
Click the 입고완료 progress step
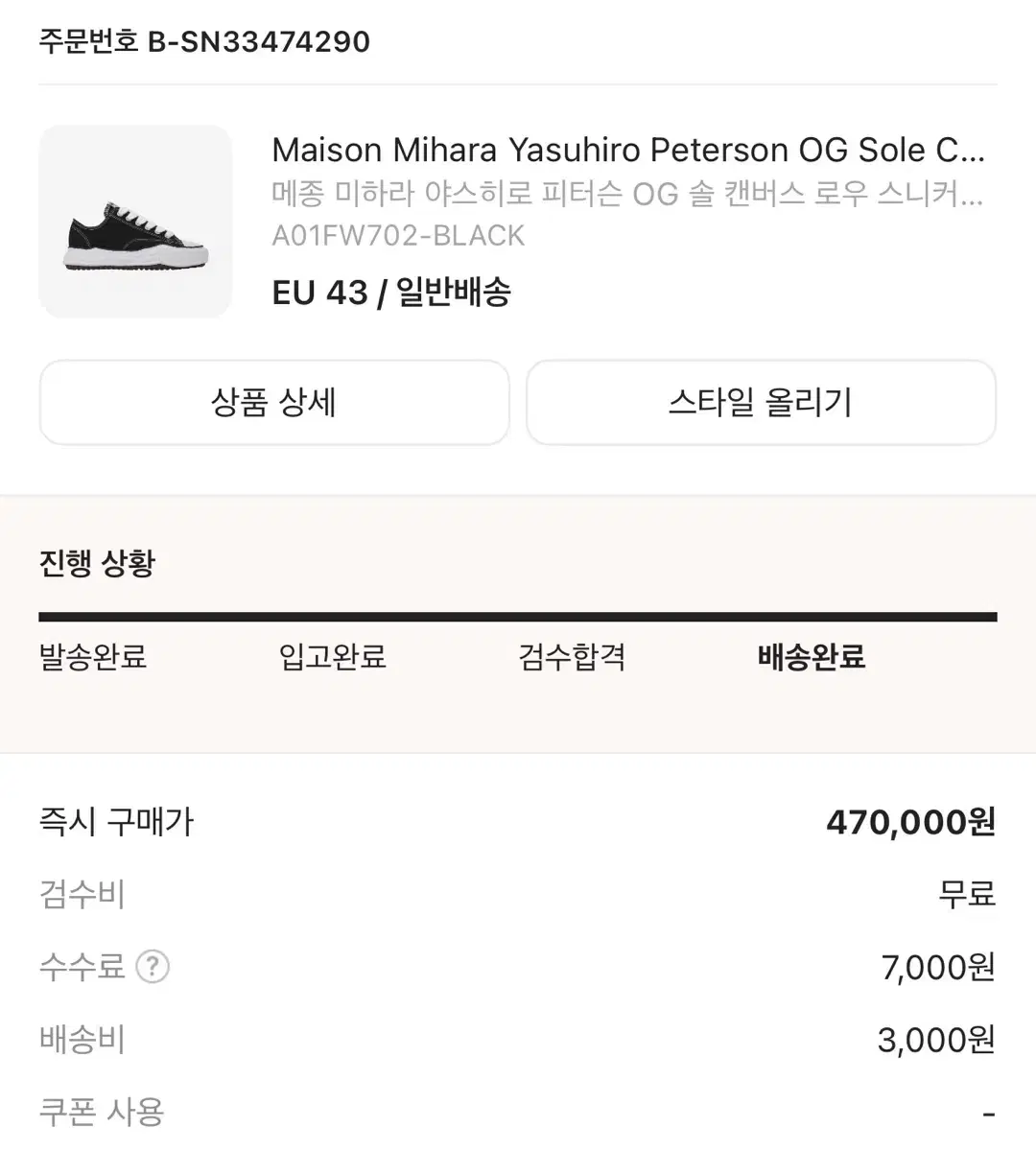pyautogui.click(x=330, y=658)
